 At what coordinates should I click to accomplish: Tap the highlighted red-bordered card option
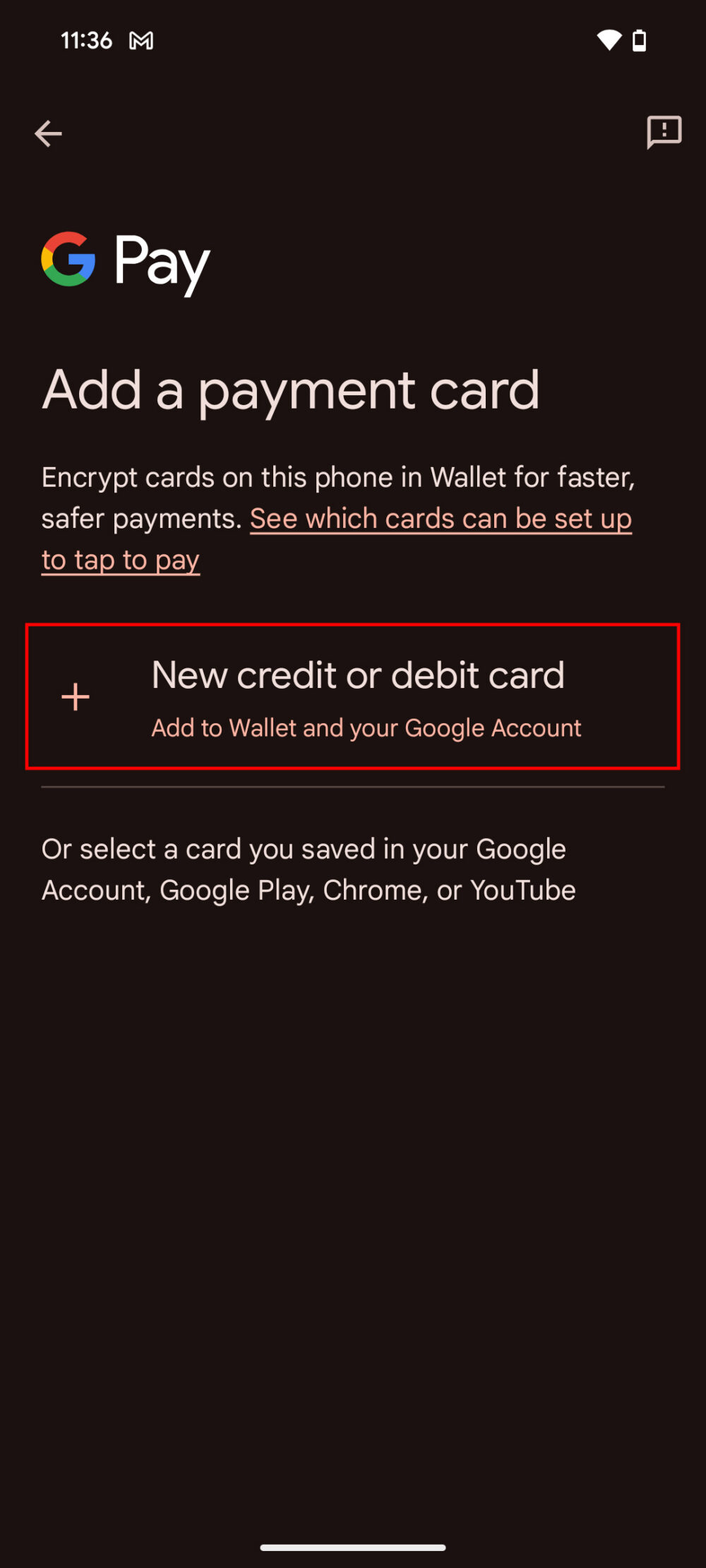(x=353, y=695)
